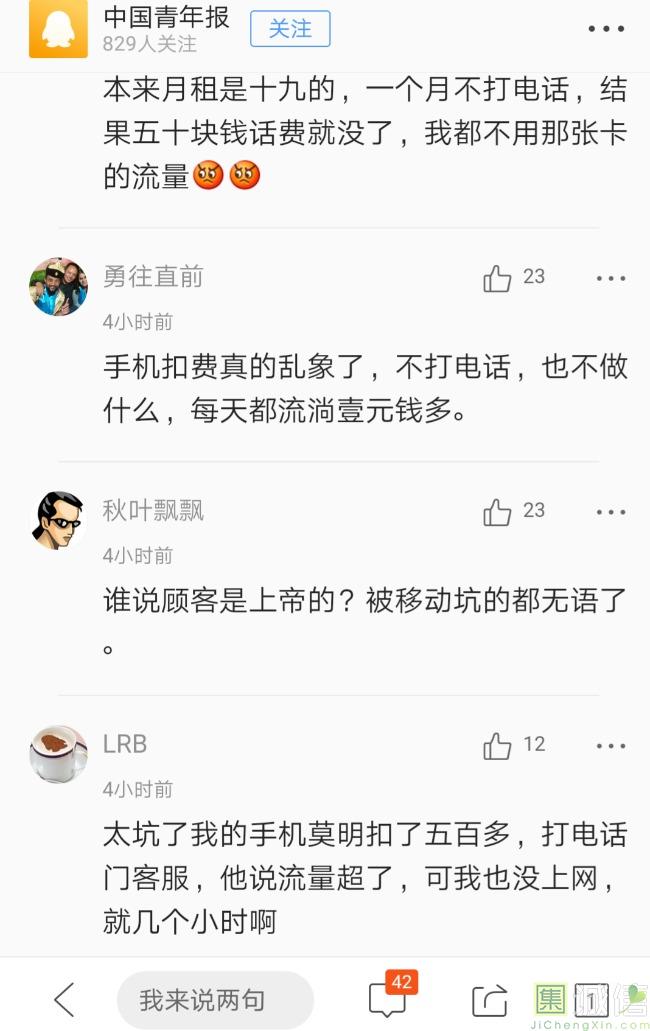Viewport: 650px width, 1031px height.
Task: View 秋叶飘飘's avatar
Action: [x=58, y=520]
